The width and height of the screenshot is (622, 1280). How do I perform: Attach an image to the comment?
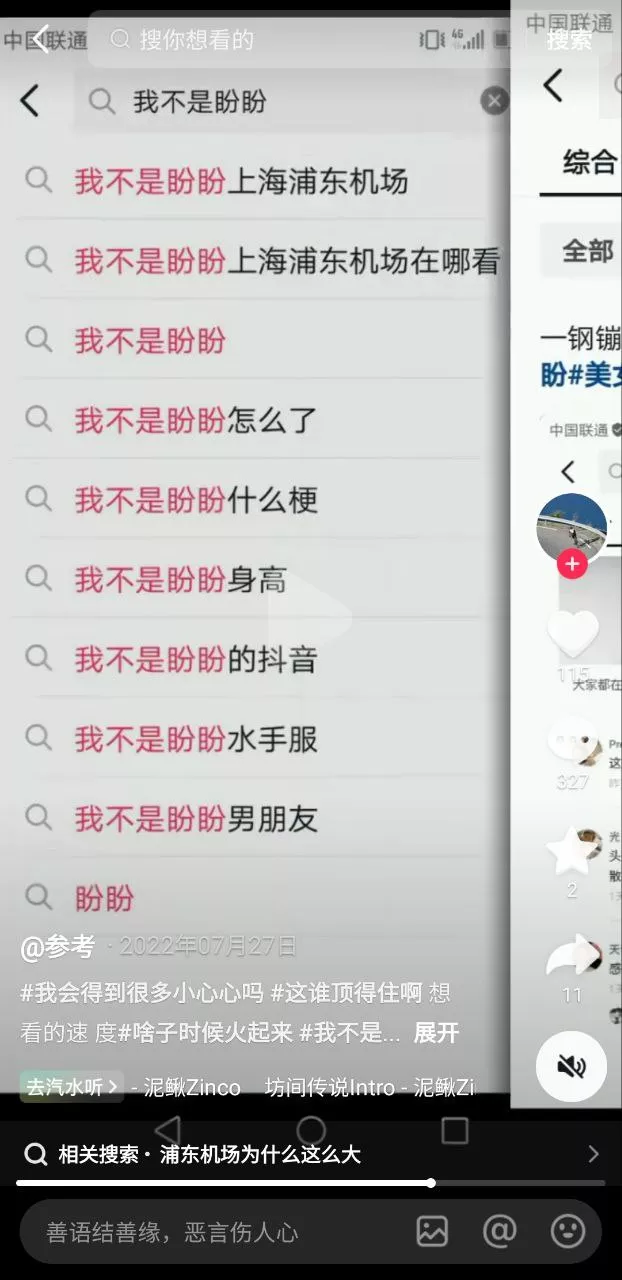tap(432, 1232)
